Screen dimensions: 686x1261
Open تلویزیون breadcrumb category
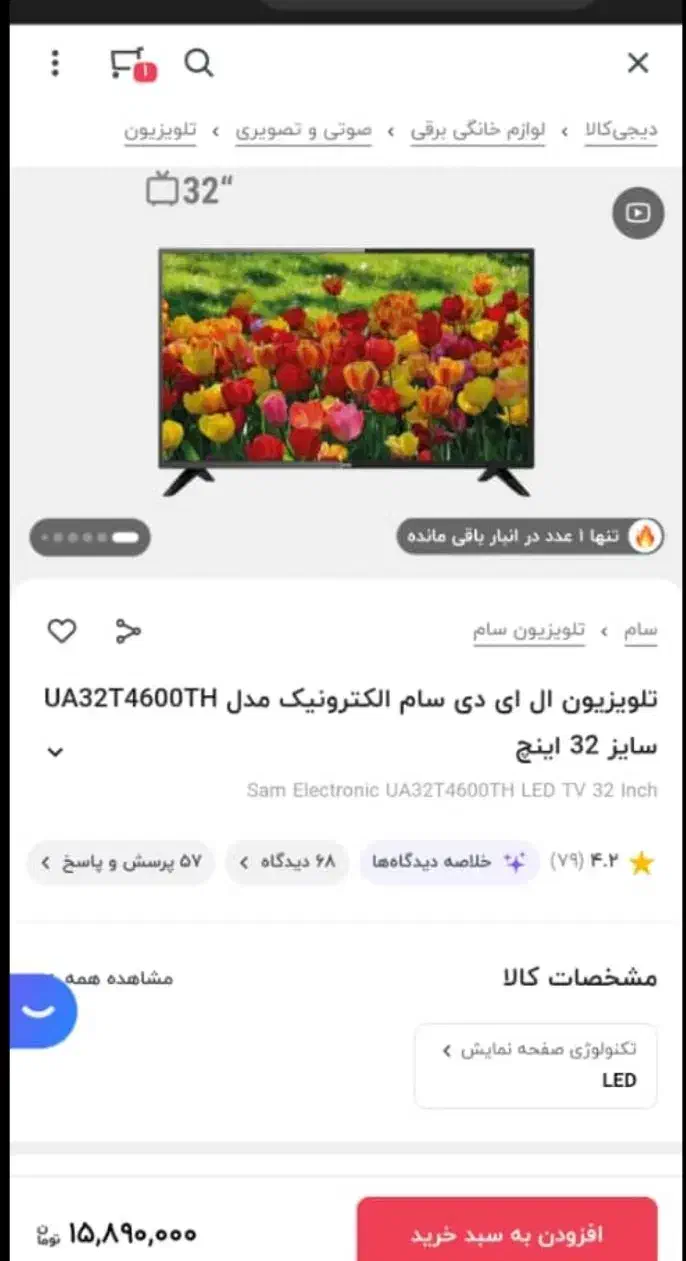[x=160, y=131]
